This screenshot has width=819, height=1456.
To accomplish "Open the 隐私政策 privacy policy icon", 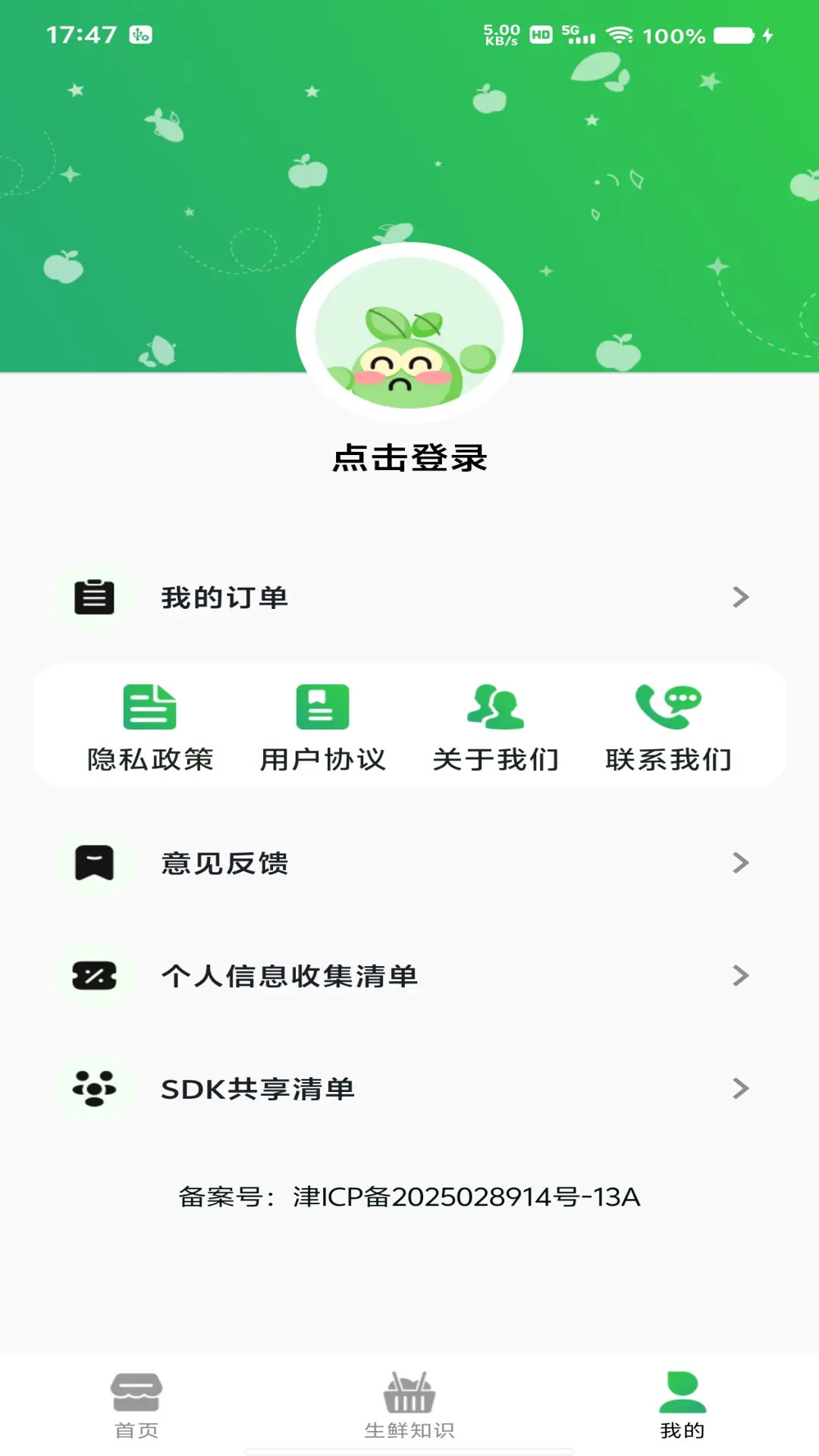I will coord(149,707).
